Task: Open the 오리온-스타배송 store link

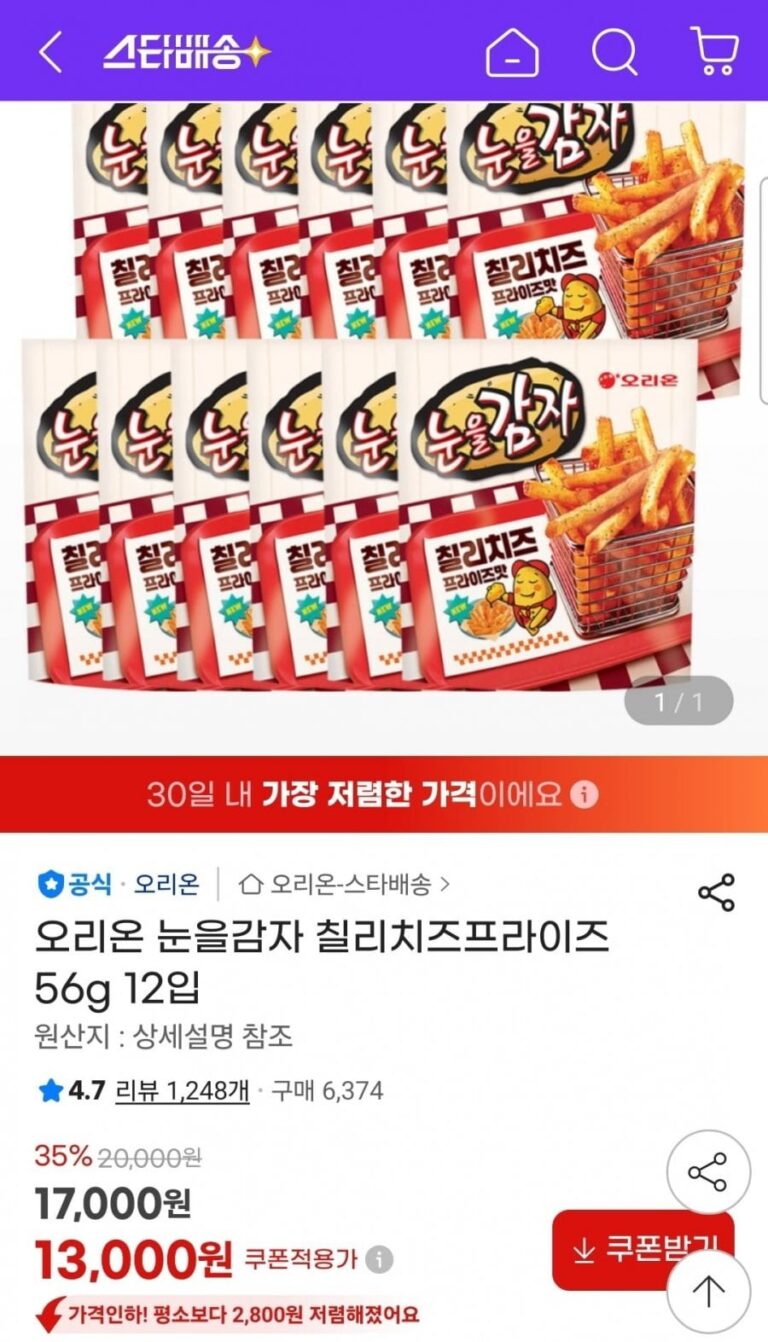Action: (x=345, y=884)
